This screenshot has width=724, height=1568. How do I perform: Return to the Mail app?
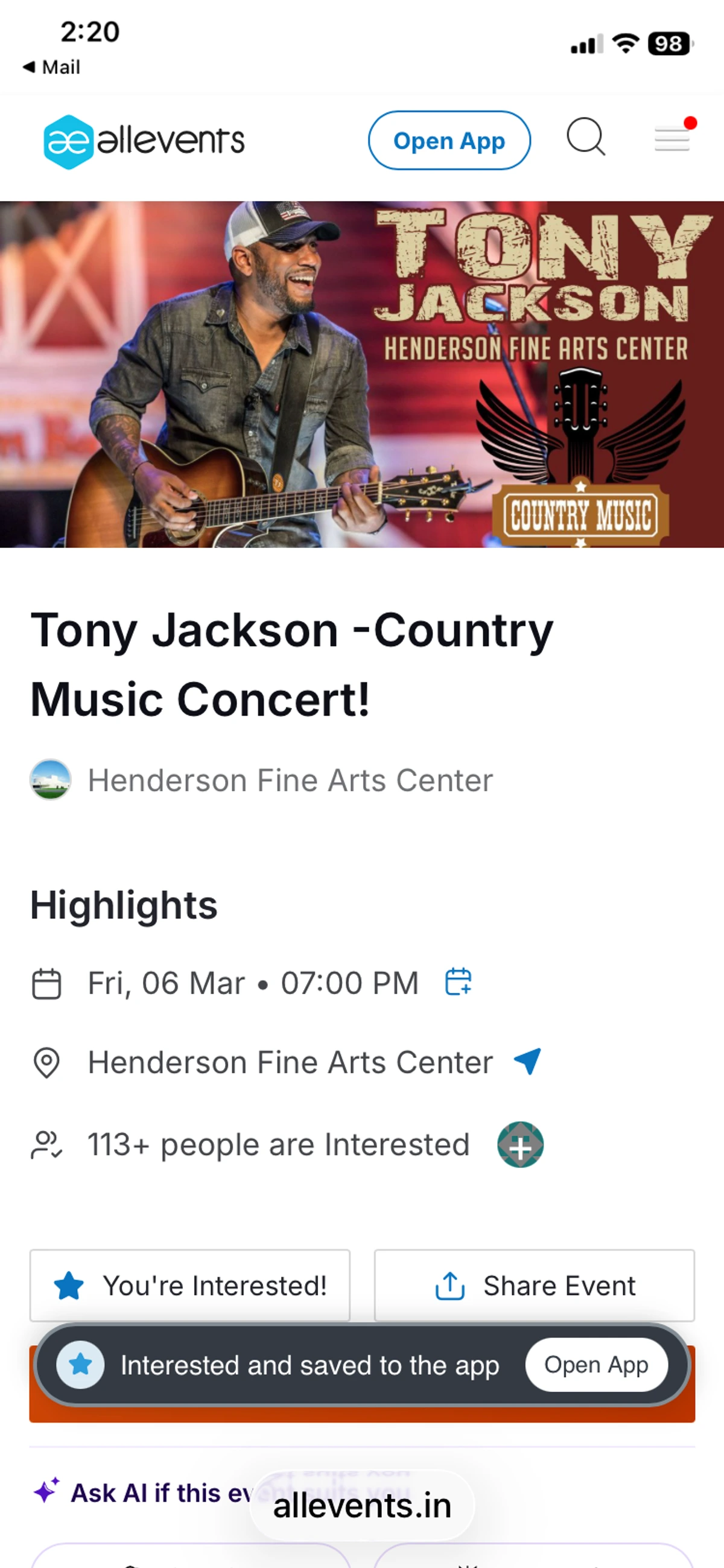click(51, 67)
